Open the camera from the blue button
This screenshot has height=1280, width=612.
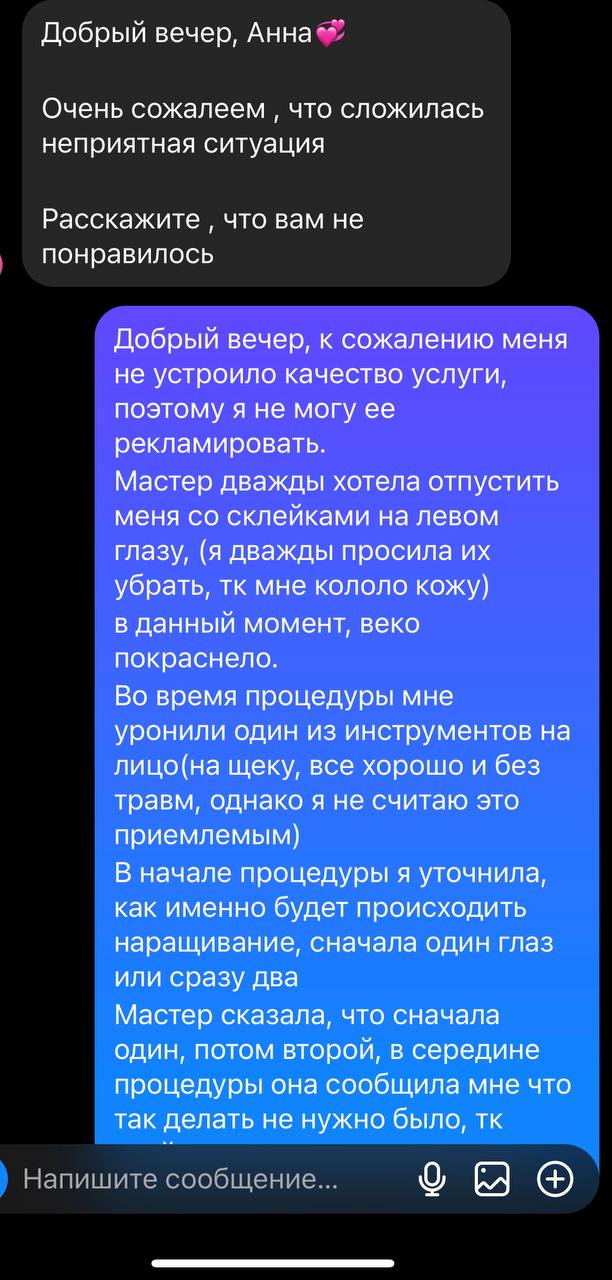pos(3,1180)
